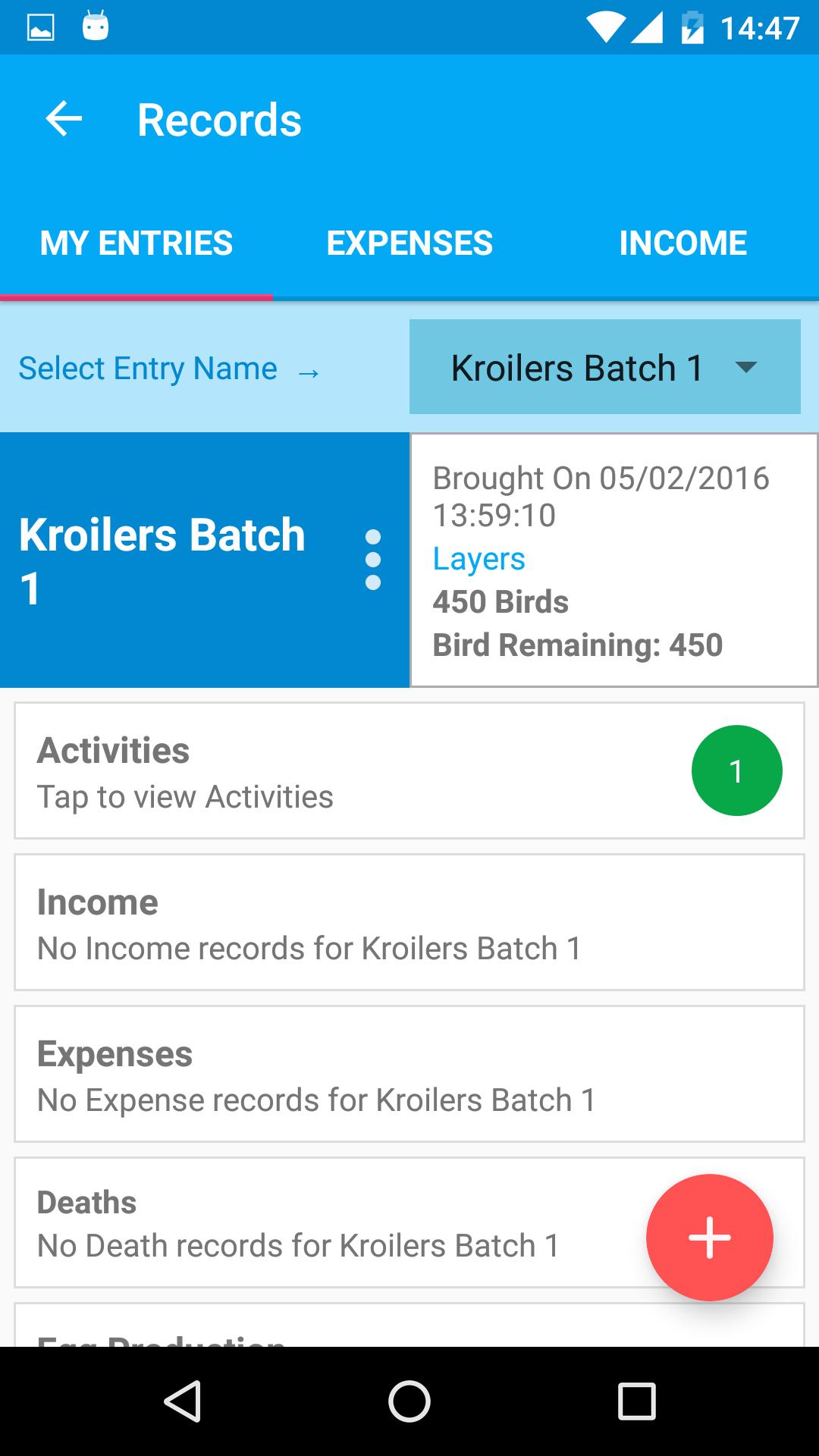Expand the Kroilers Batch 1 entry dropdown
The width and height of the screenshot is (819, 1456).
604,367
